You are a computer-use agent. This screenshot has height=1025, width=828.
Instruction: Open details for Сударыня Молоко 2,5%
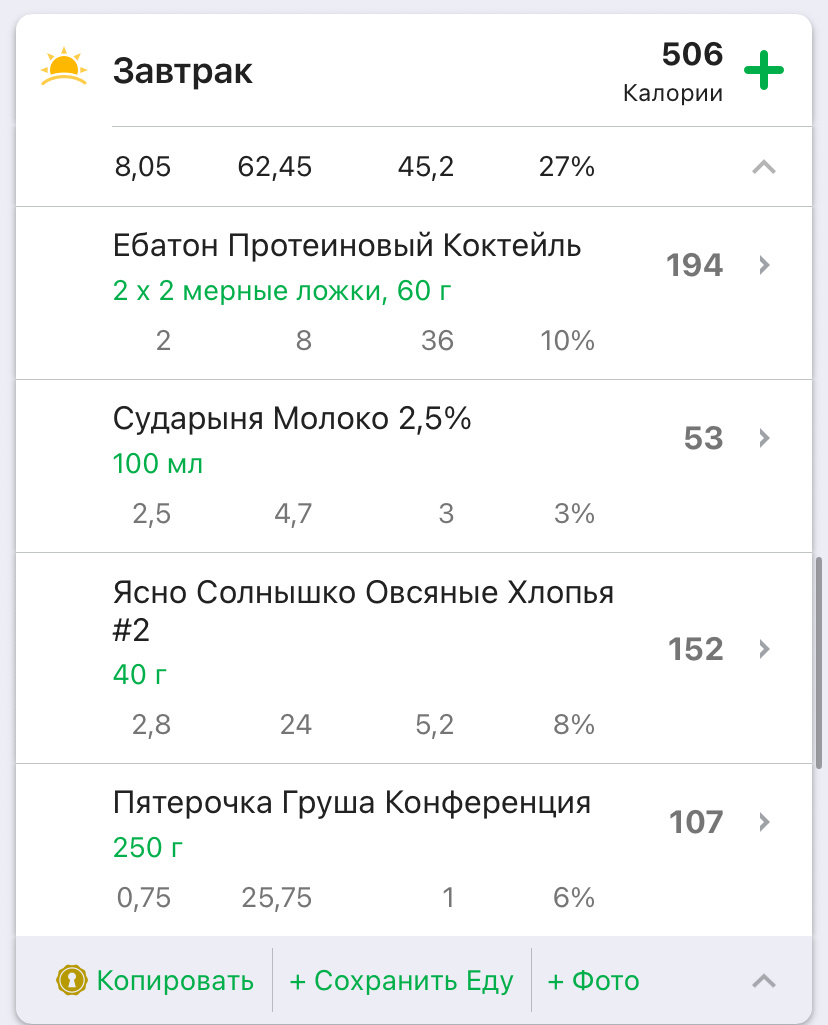[764, 438]
